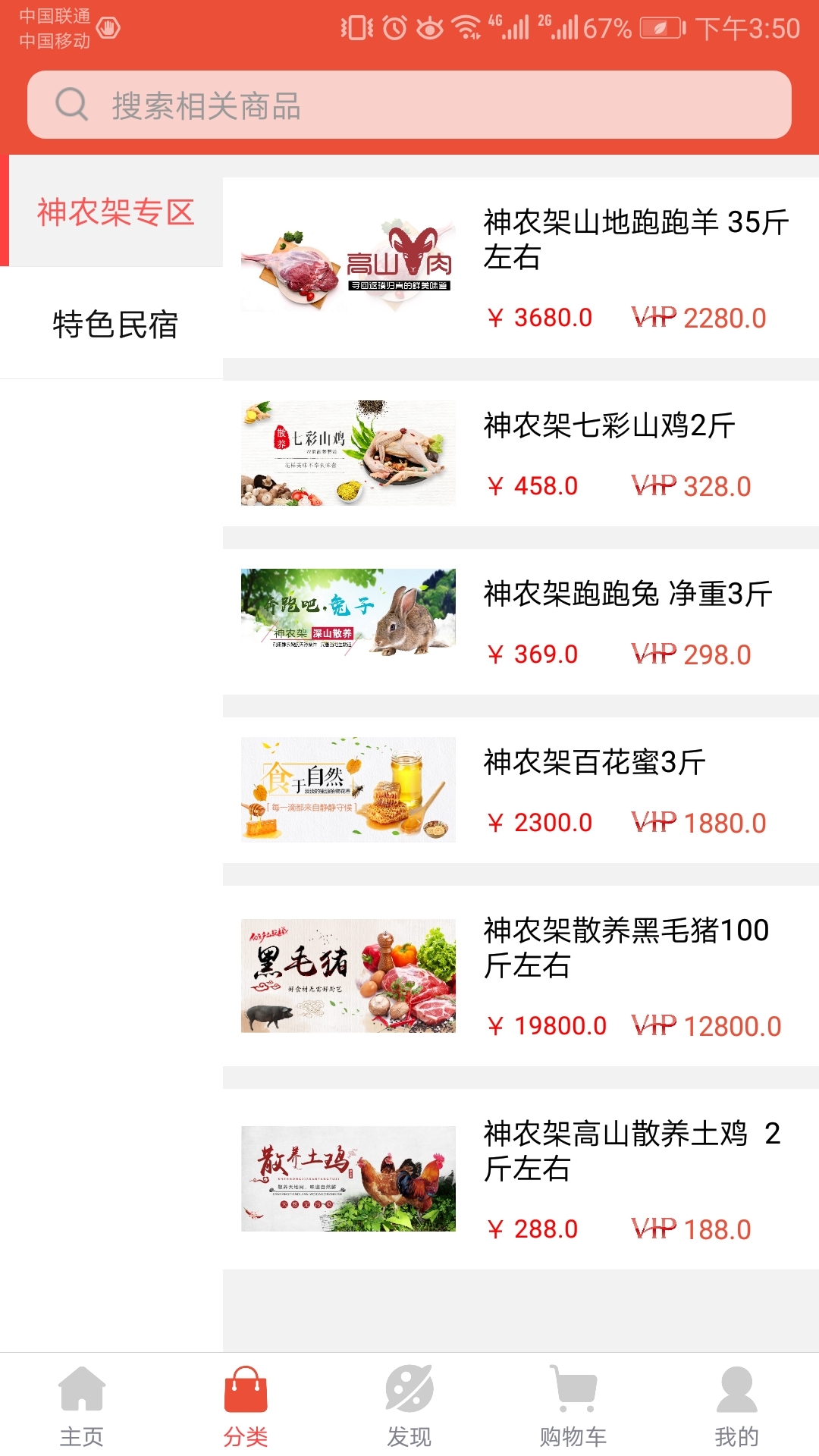Open the 购物车 shopping cart
The height and width of the screenshot is (1456, 819).
tap(573, 1405)
